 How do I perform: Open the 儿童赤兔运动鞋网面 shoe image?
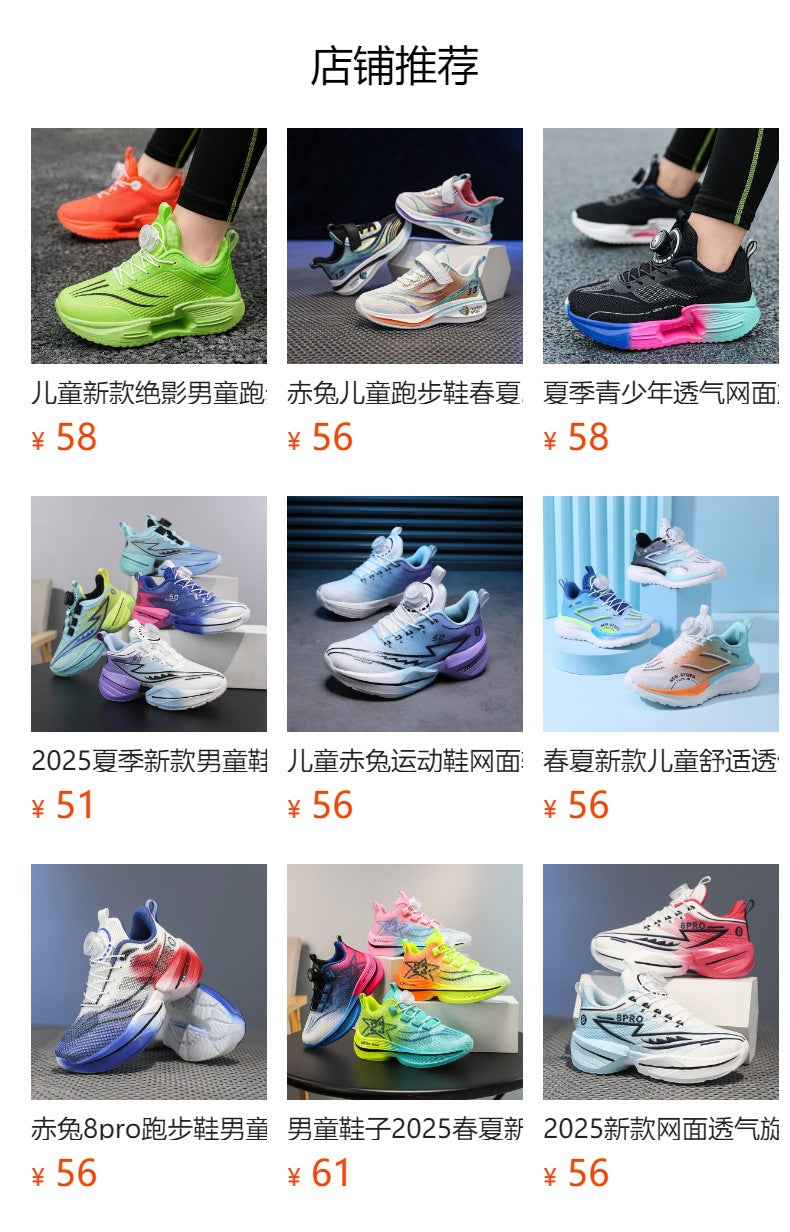404,610
